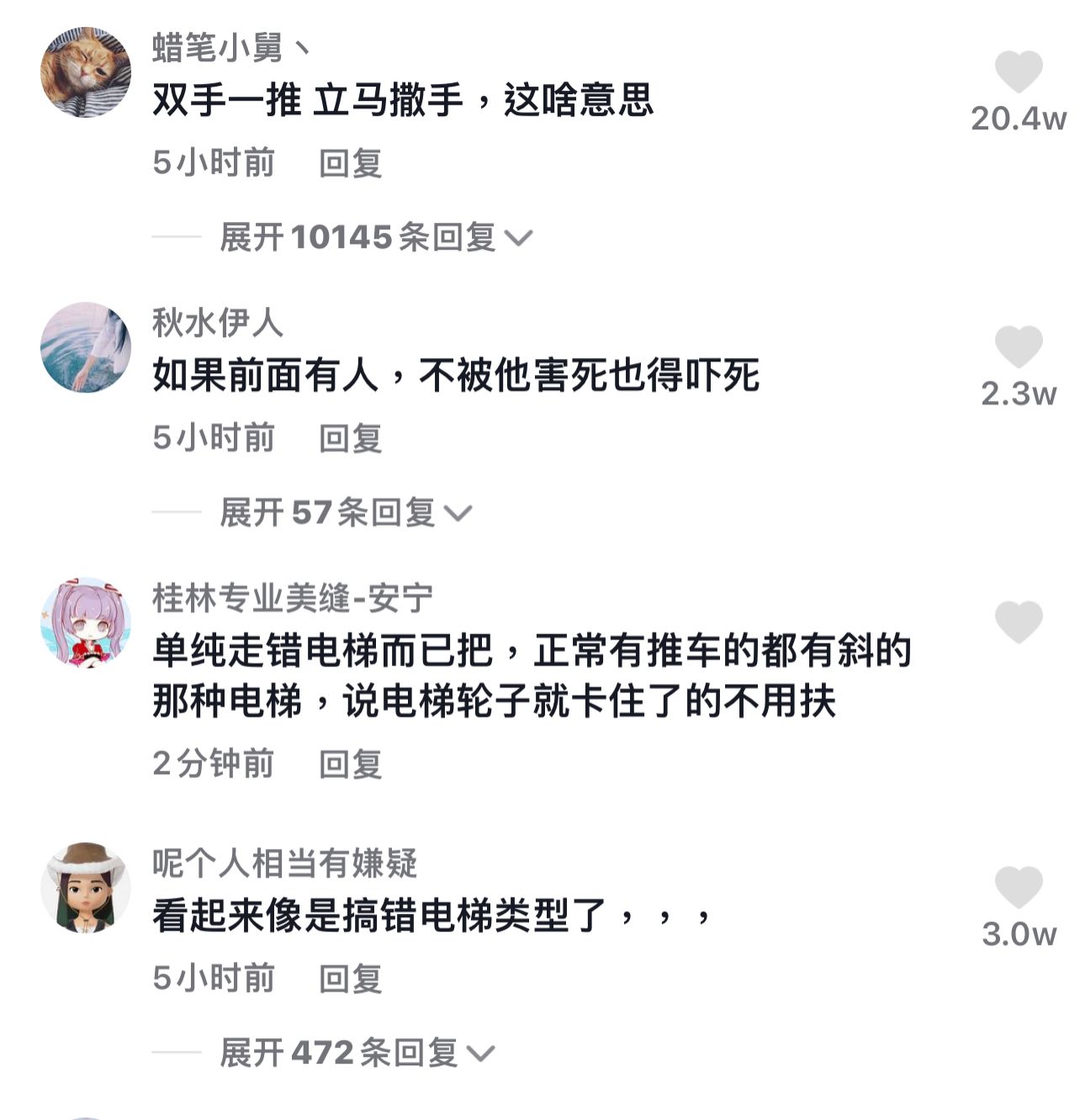This screenshot has width=1080, height=1120.
Task: Expand the 57 replies
Action: [345, 512]
